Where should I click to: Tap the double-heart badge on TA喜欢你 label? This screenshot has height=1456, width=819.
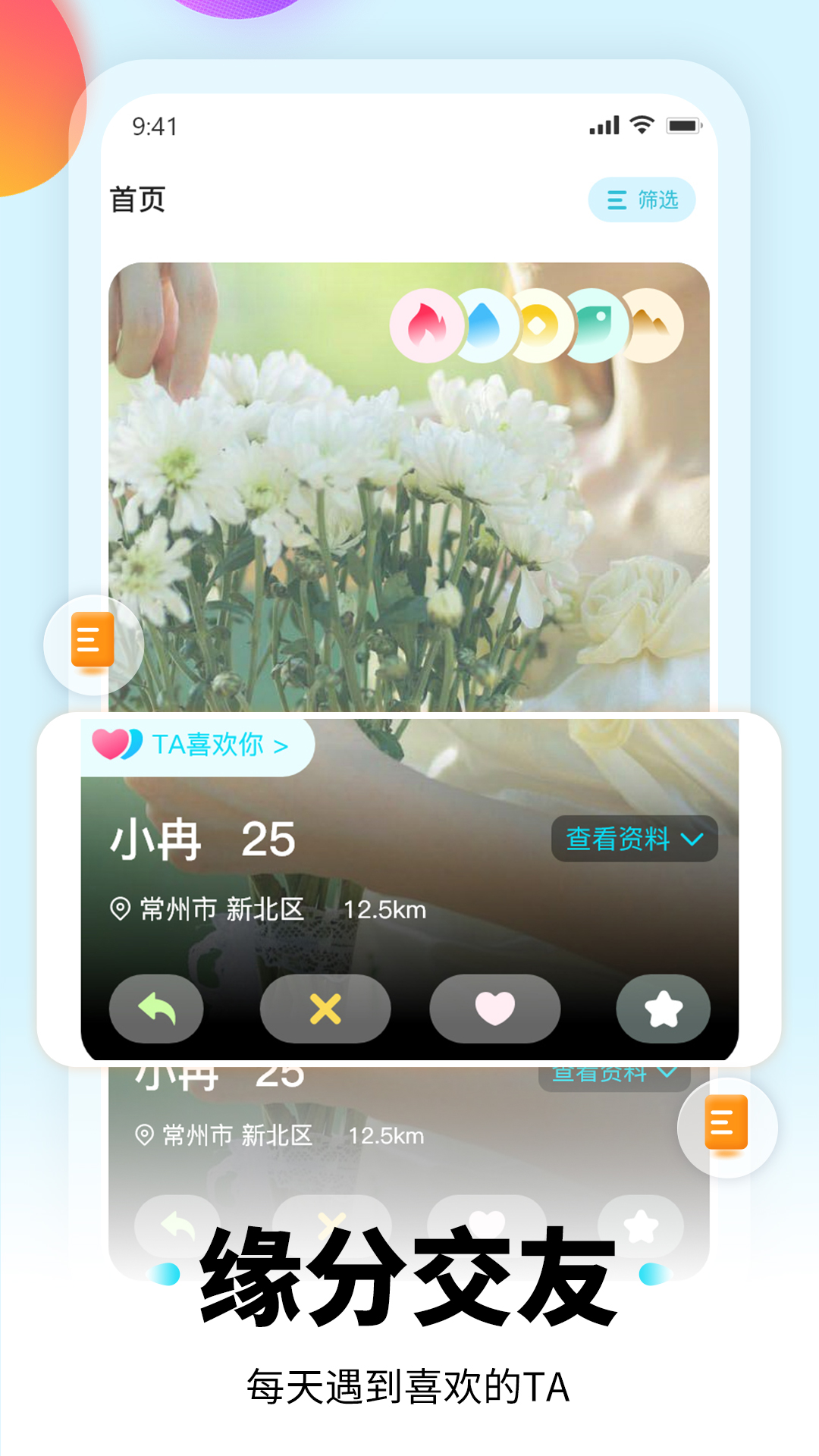click(114, 745)
